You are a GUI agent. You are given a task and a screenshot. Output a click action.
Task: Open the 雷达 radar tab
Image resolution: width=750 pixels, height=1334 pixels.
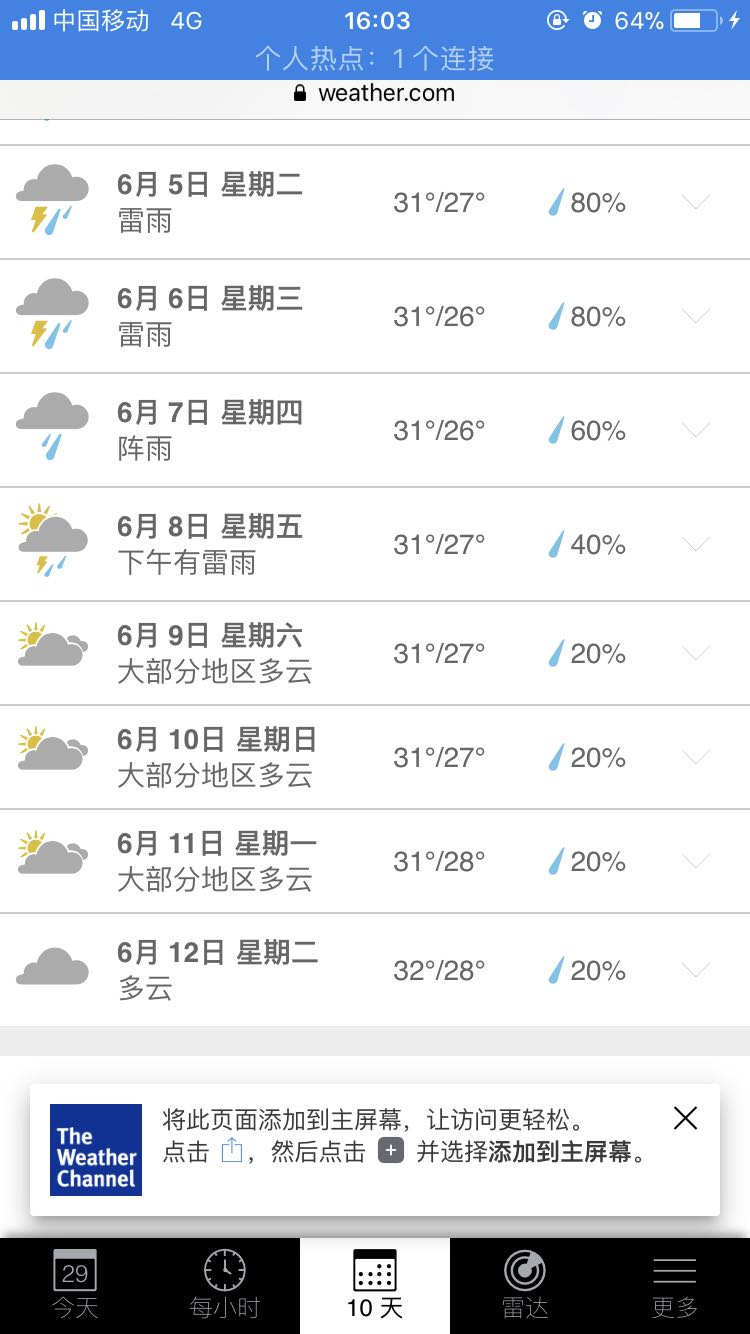(x=525, y=1285)
